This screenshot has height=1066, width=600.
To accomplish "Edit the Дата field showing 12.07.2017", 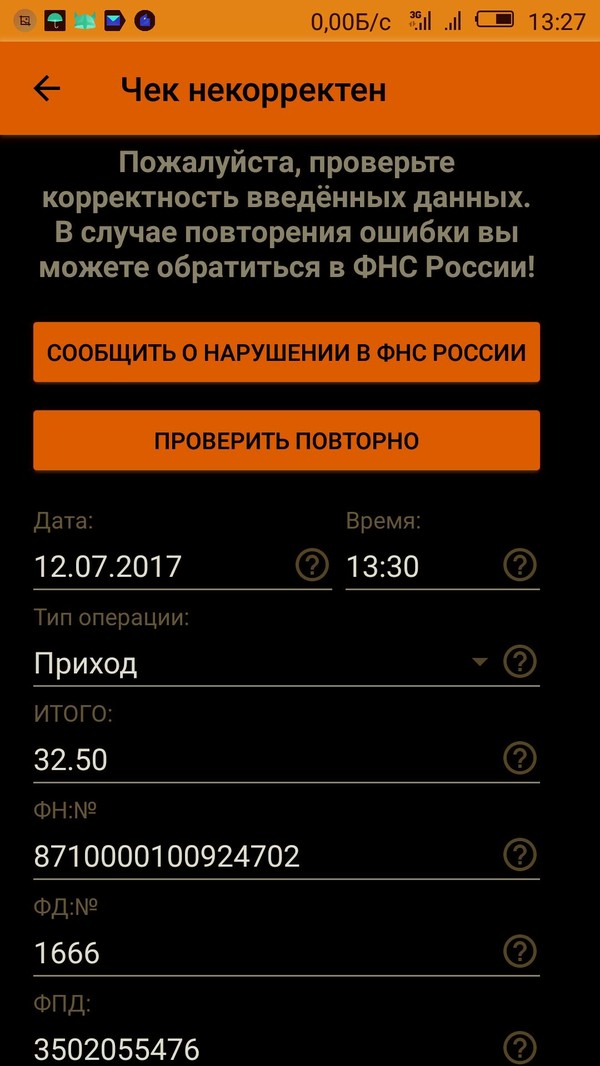I will click(160, 566).
